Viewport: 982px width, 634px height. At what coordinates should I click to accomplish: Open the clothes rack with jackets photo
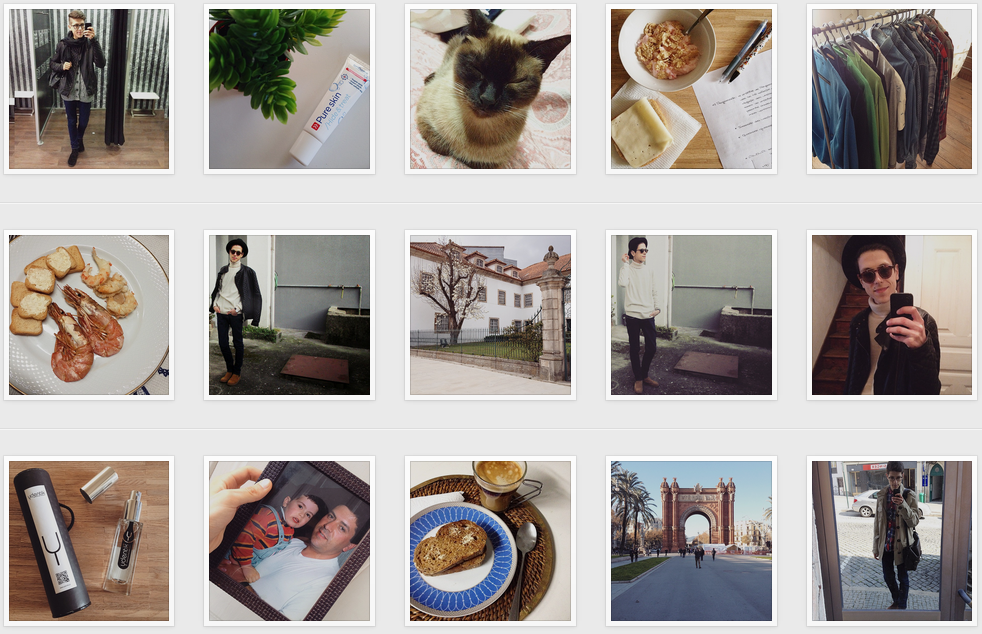point(892,89)
